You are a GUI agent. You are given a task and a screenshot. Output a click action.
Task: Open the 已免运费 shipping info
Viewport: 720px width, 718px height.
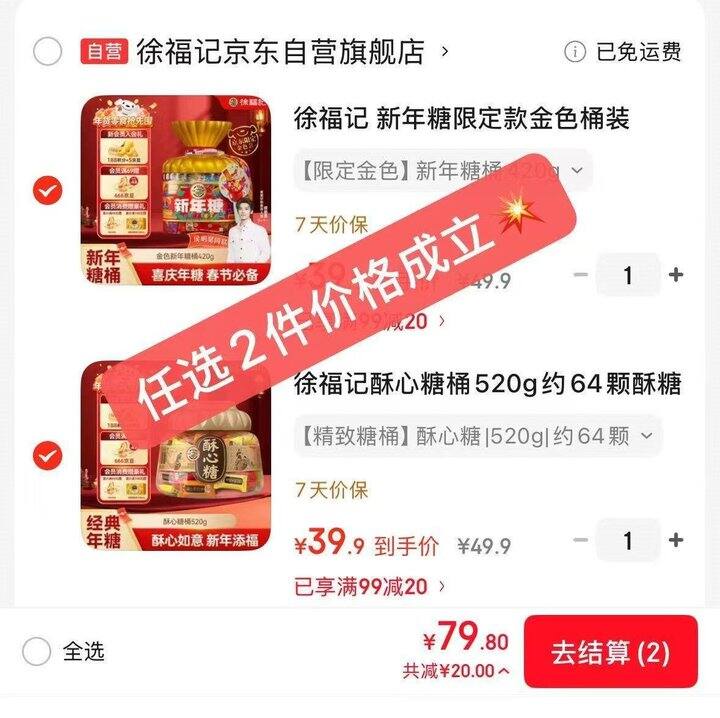(x=624, y=51)
